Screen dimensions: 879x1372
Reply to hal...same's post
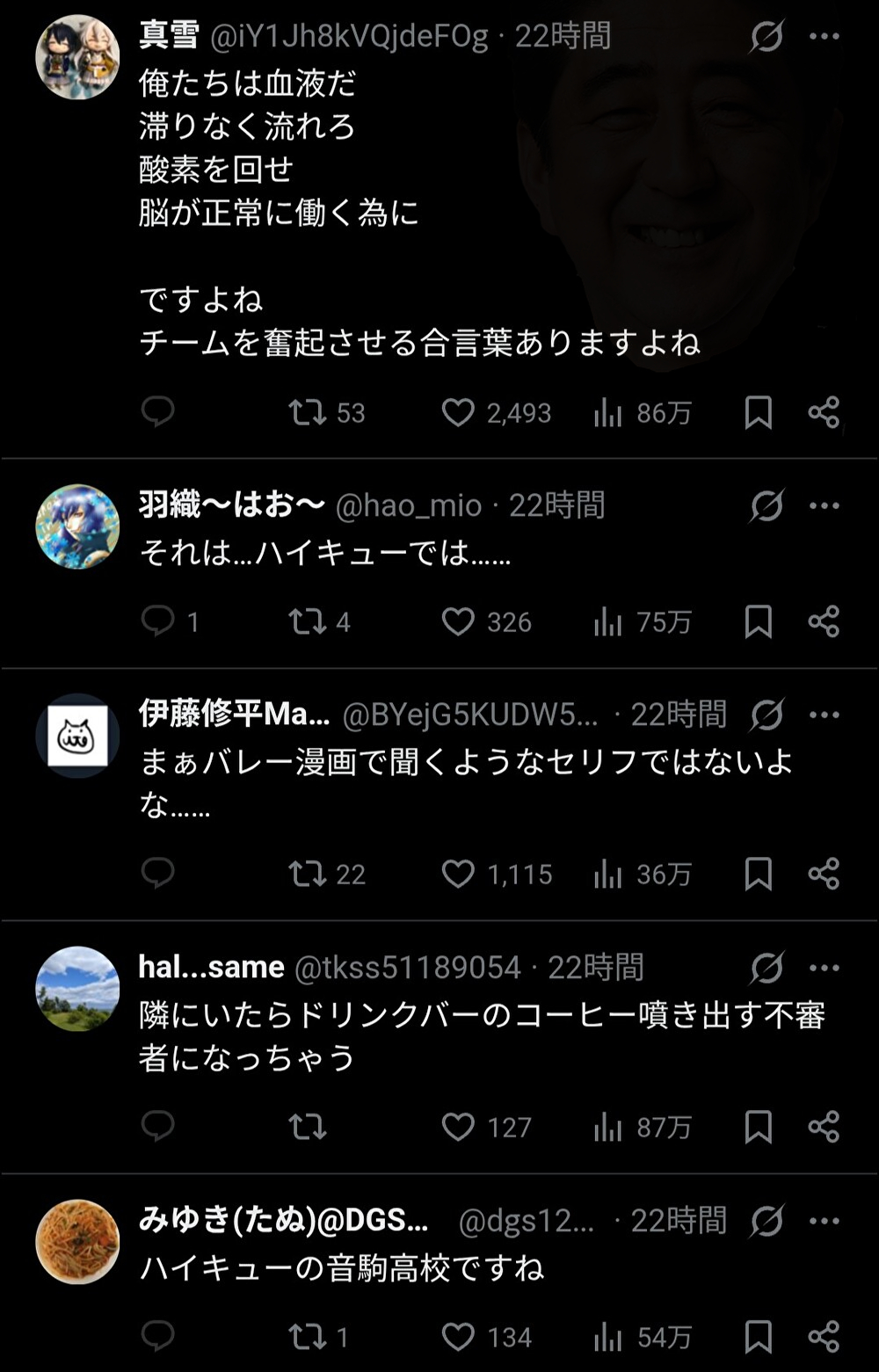click(158, 1126)
